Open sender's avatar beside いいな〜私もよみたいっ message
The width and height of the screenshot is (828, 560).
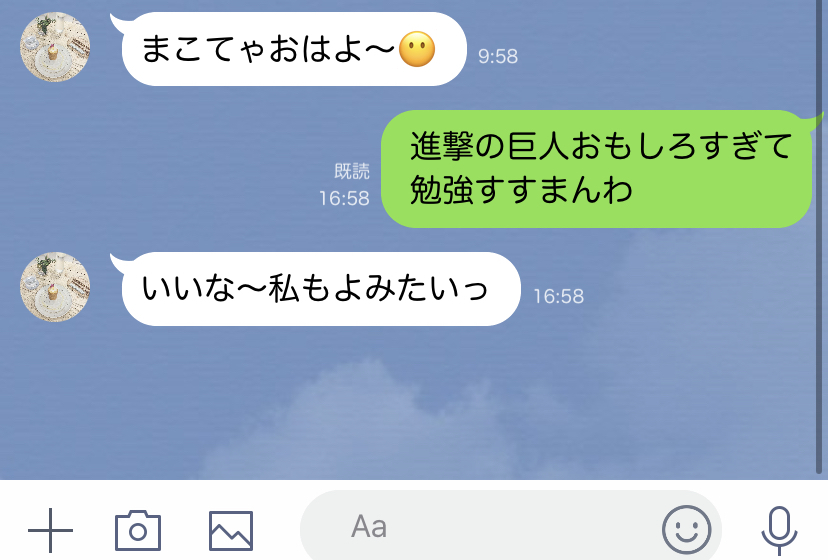click(x=55, y=287)
